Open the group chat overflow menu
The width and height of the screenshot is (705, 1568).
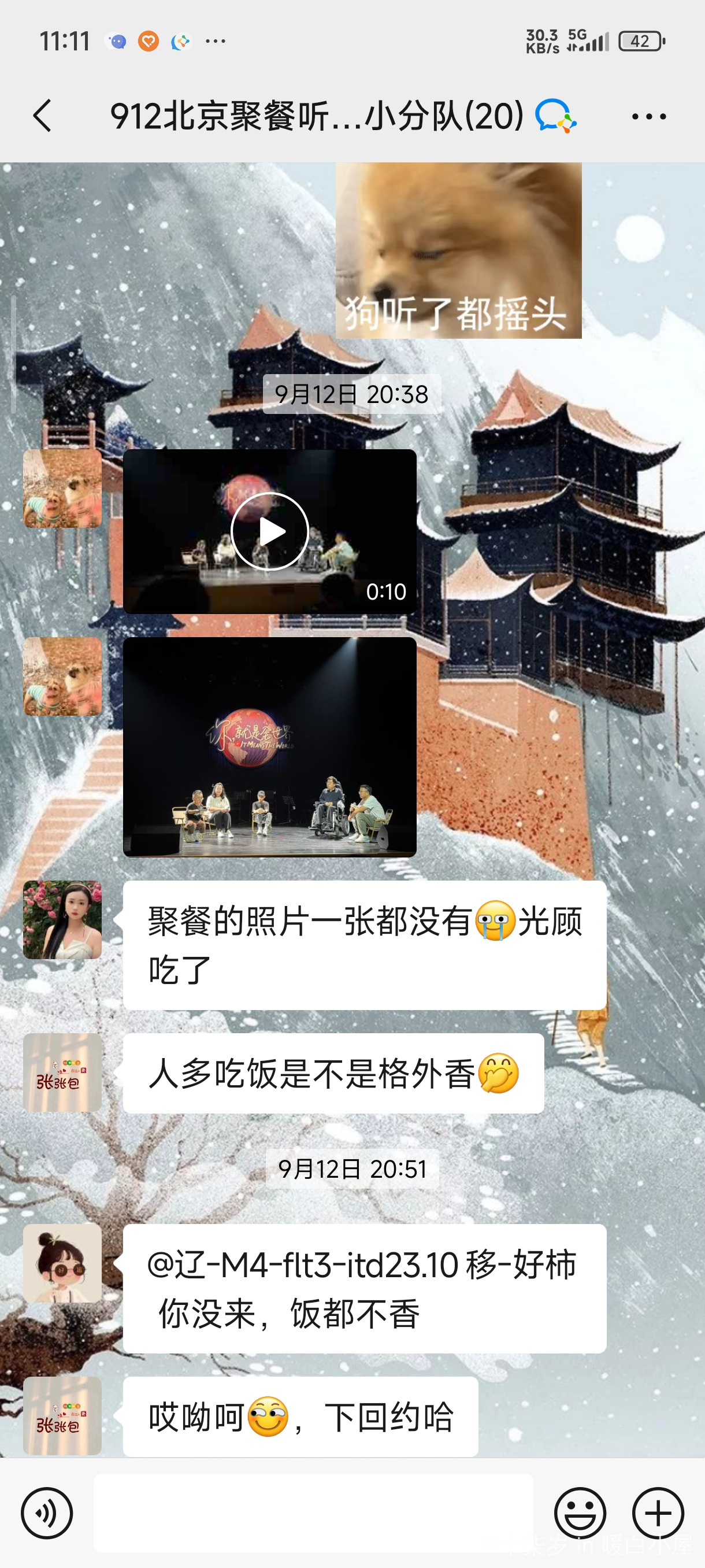tap(648, 116)
